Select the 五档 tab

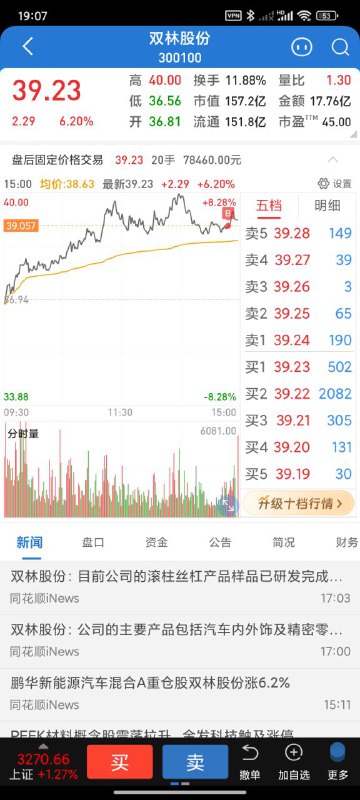(269, 206)
